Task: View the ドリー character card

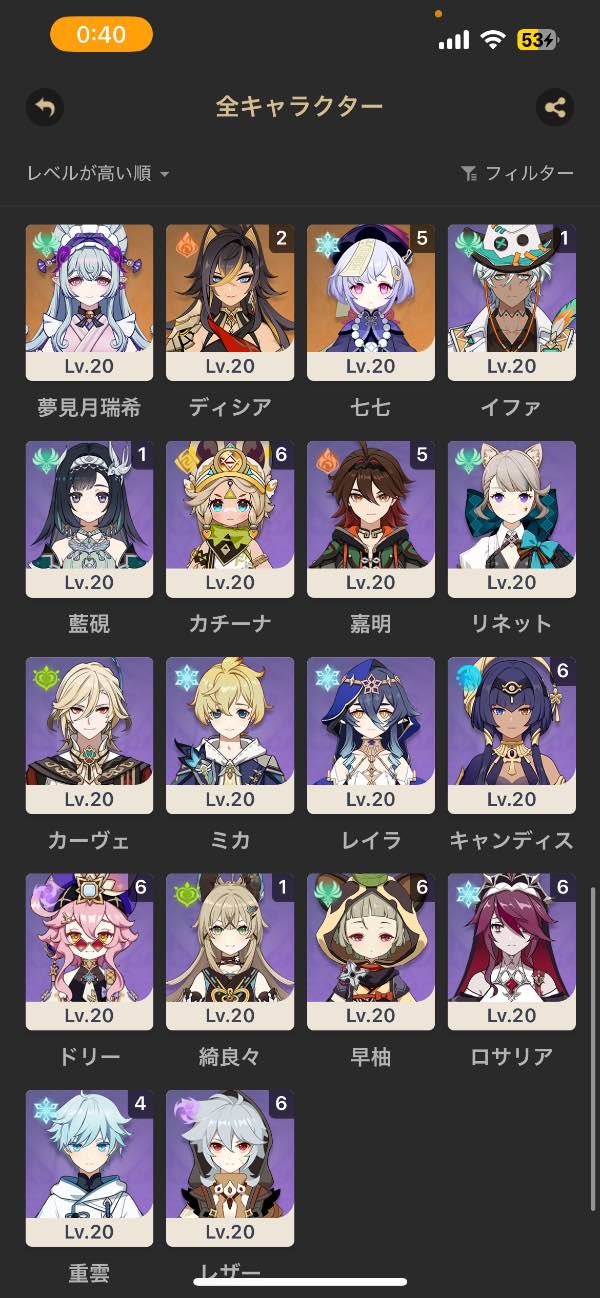Action: pyautogui.click(x=89, y=951)
